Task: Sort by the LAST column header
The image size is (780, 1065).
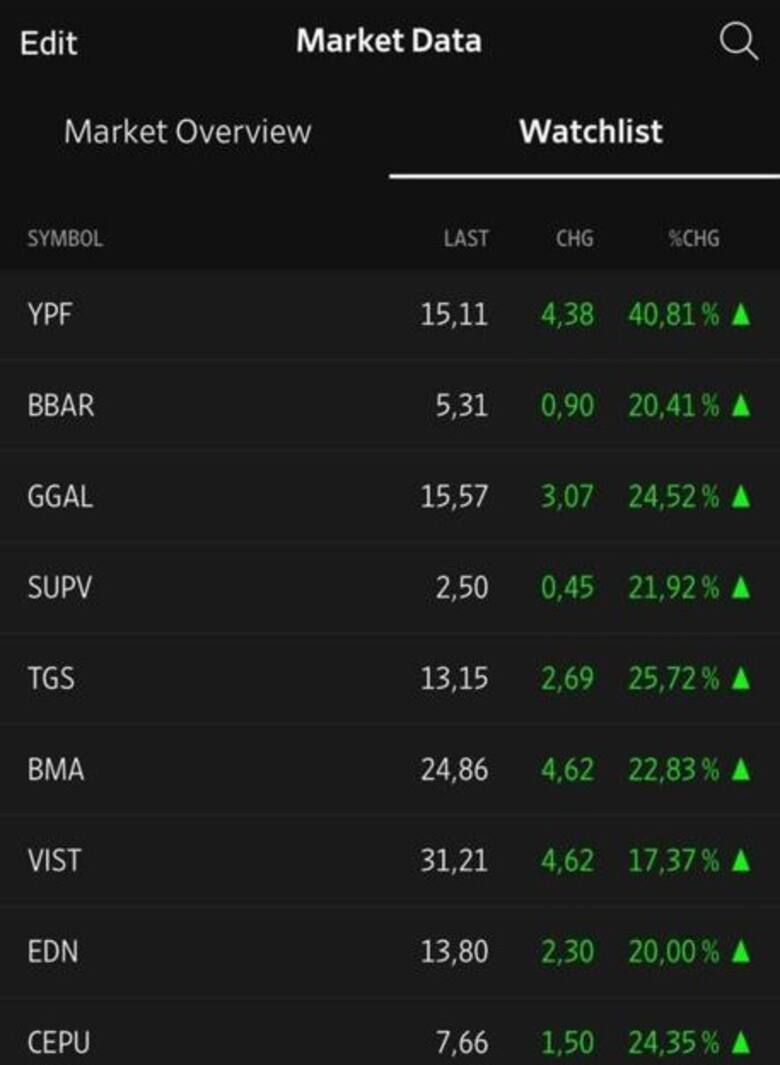Action: 466,238
